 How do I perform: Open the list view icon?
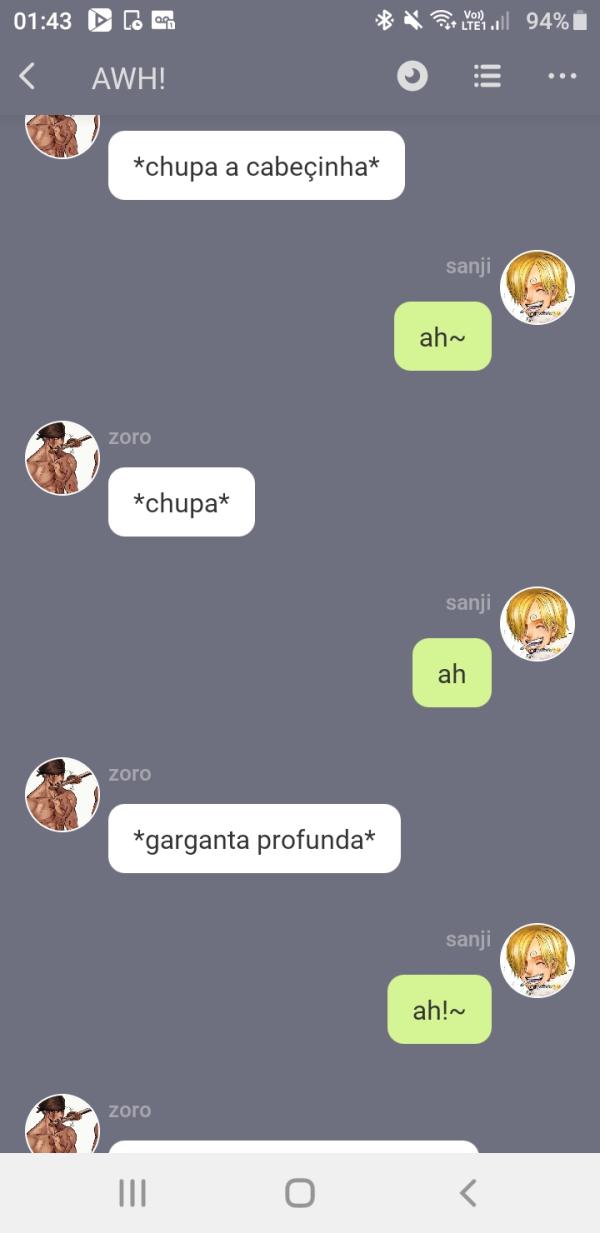(x=487, y=76)
